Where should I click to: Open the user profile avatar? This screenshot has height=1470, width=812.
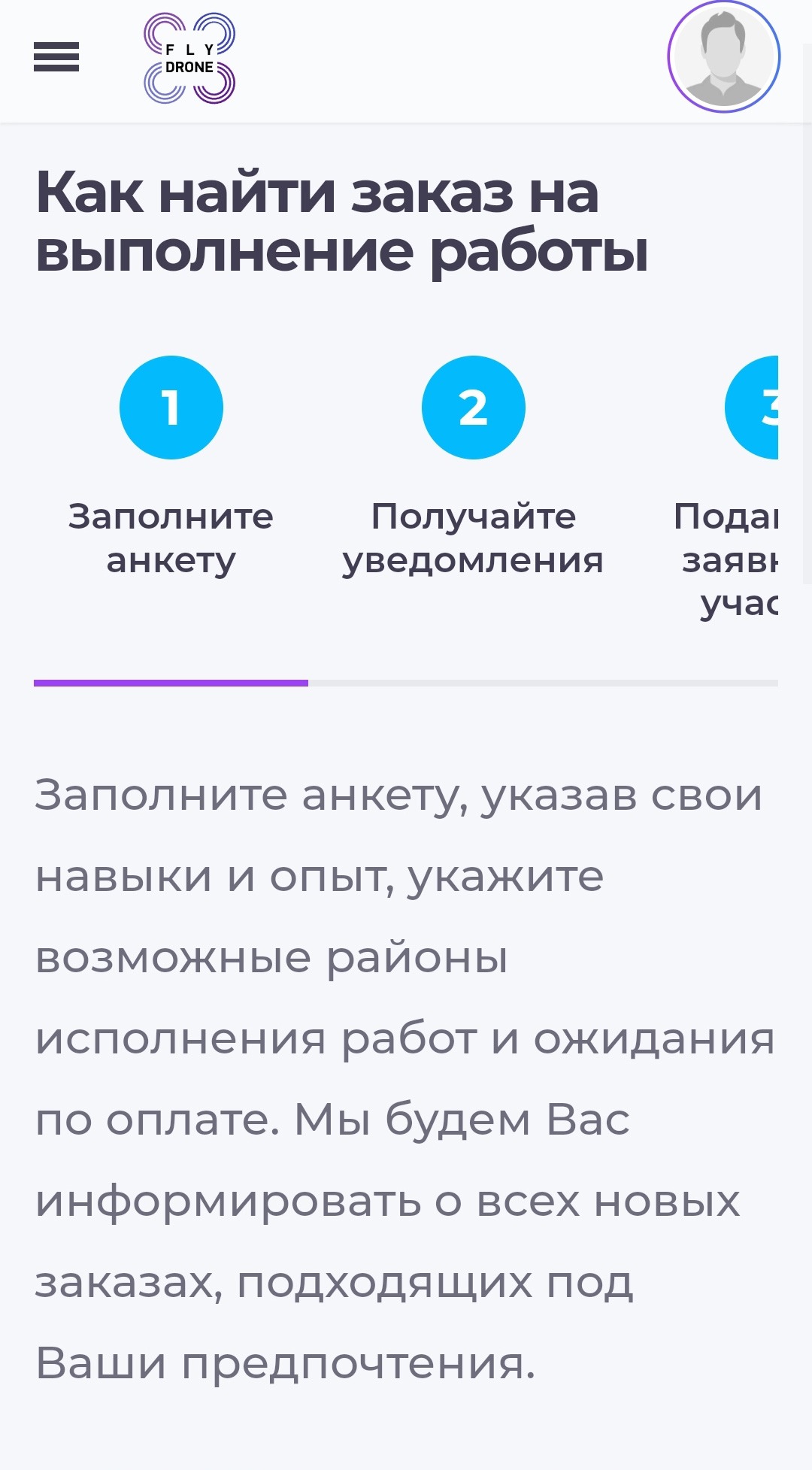[723, 57]
